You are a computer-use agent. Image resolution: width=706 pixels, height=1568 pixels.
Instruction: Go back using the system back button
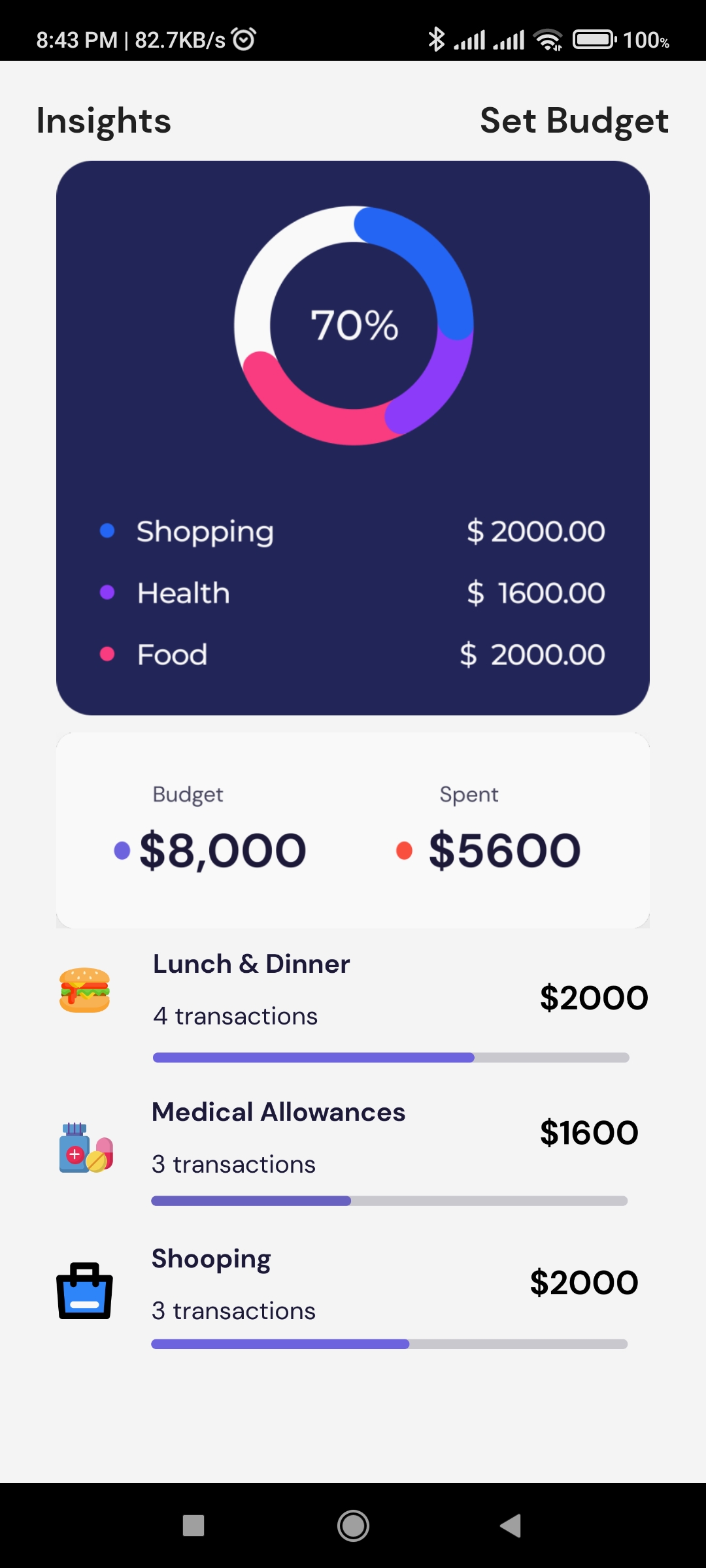click(511, 1526)
